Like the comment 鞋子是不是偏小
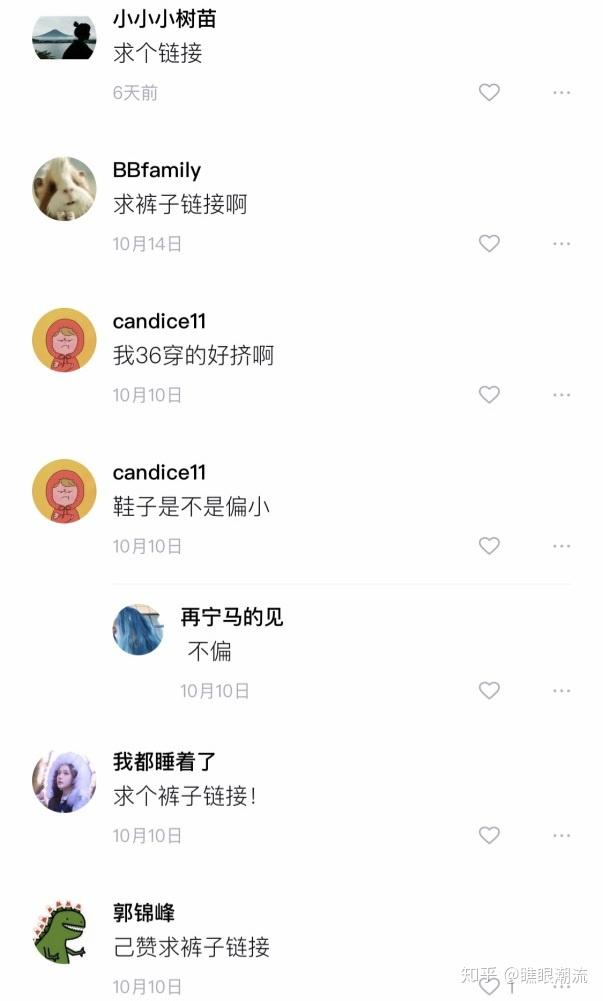 [x=489, y=546]
